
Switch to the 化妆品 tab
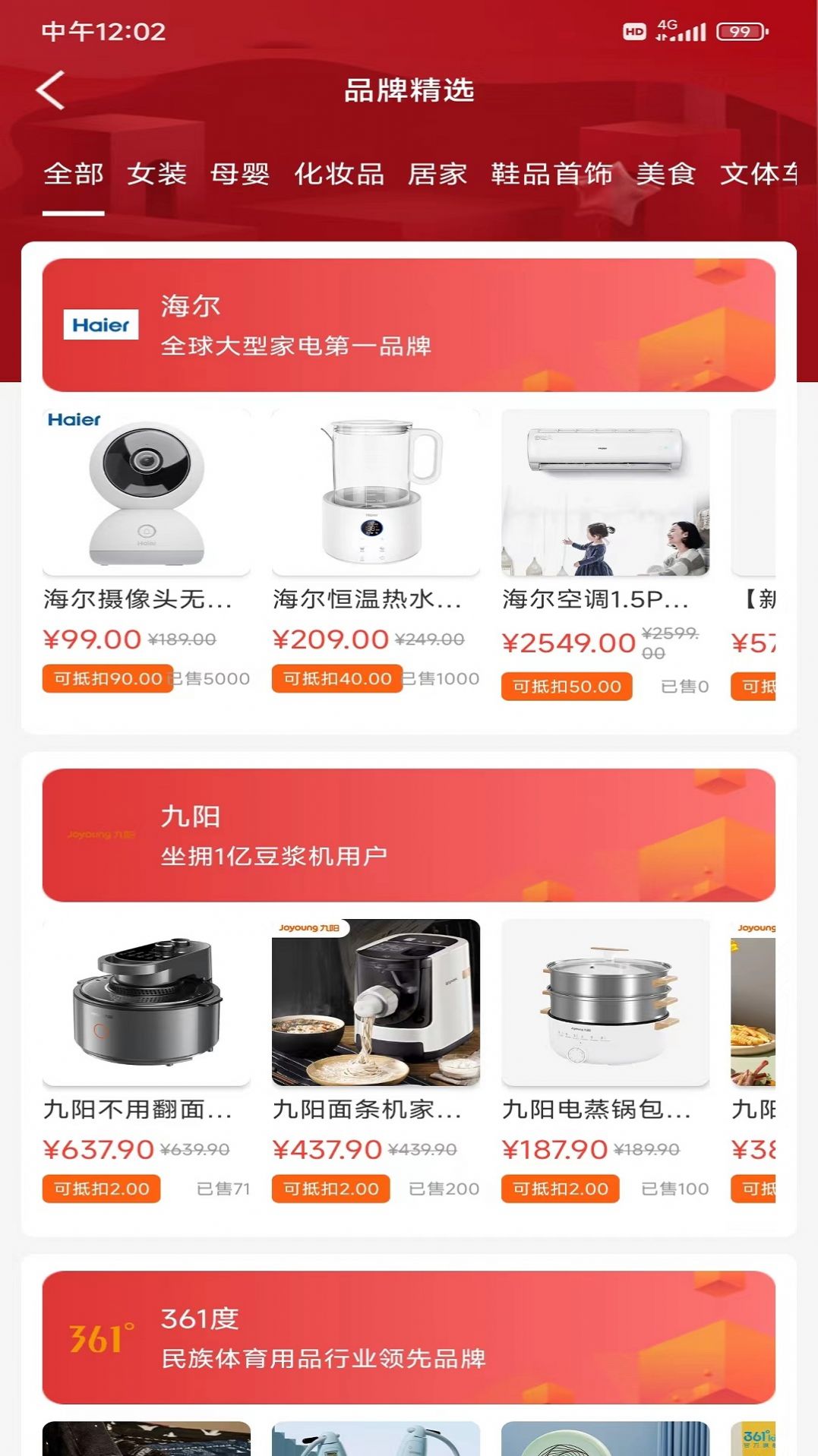(x=339, y=174)
